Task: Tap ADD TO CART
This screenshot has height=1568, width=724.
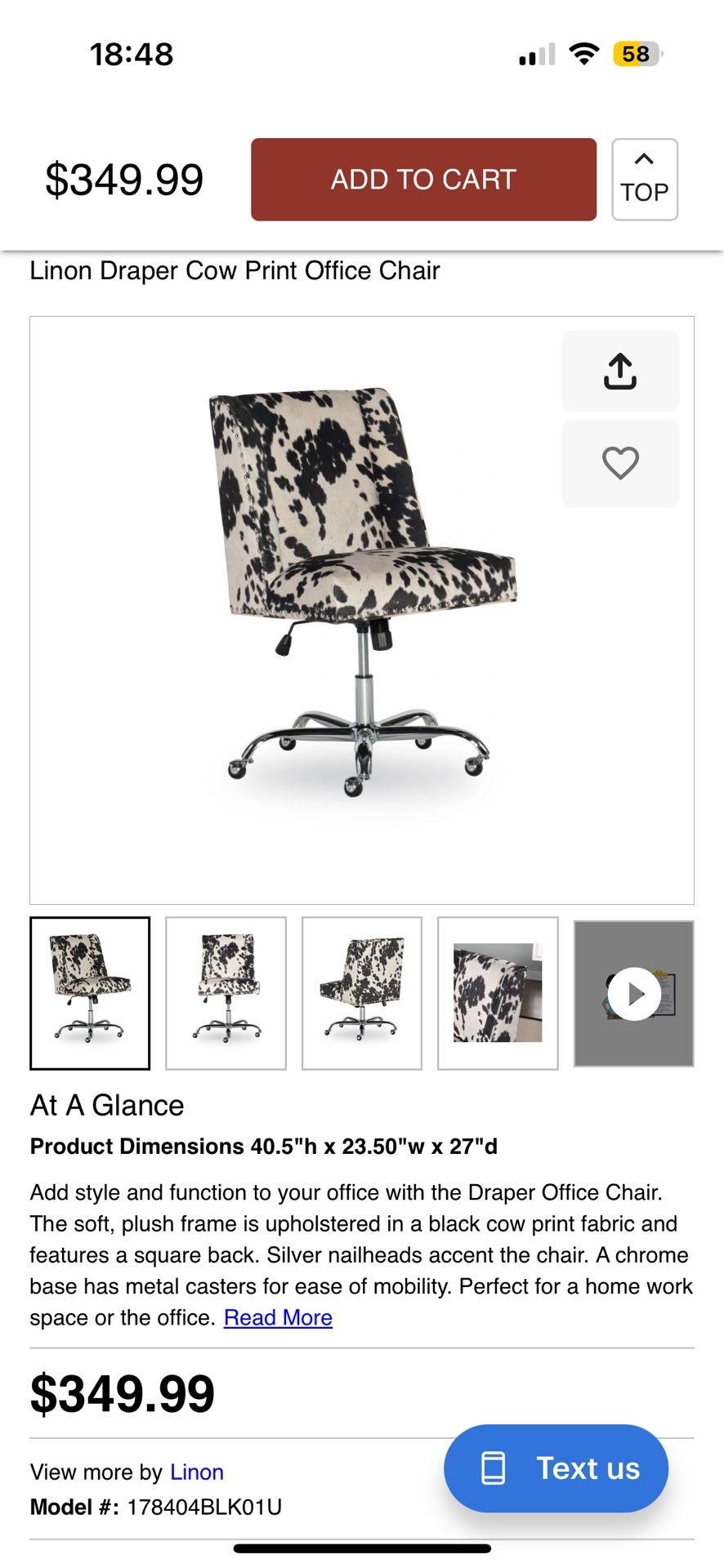Action: tap(423, 179)
